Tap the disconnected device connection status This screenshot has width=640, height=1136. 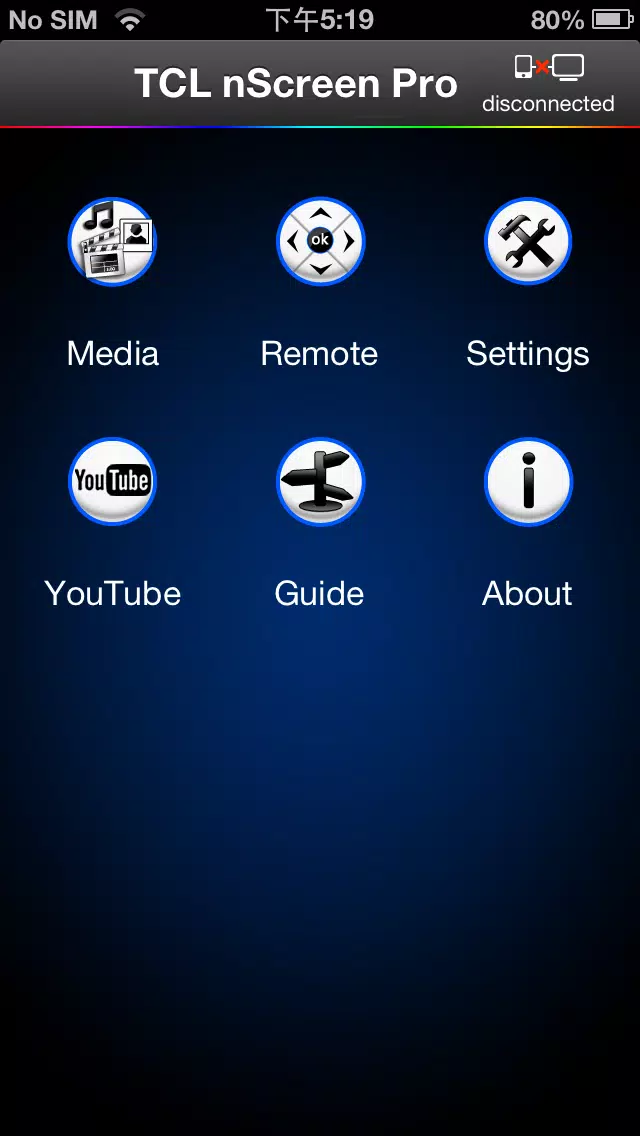tap(549, 83)
